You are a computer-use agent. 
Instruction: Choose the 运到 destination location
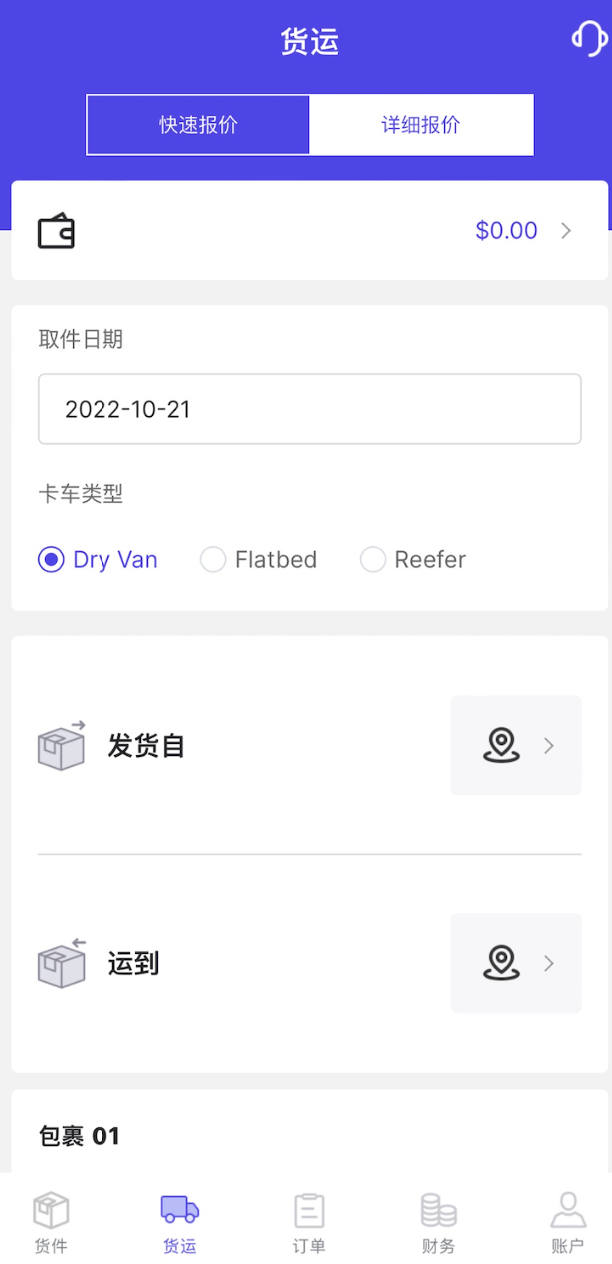point(516,963)
